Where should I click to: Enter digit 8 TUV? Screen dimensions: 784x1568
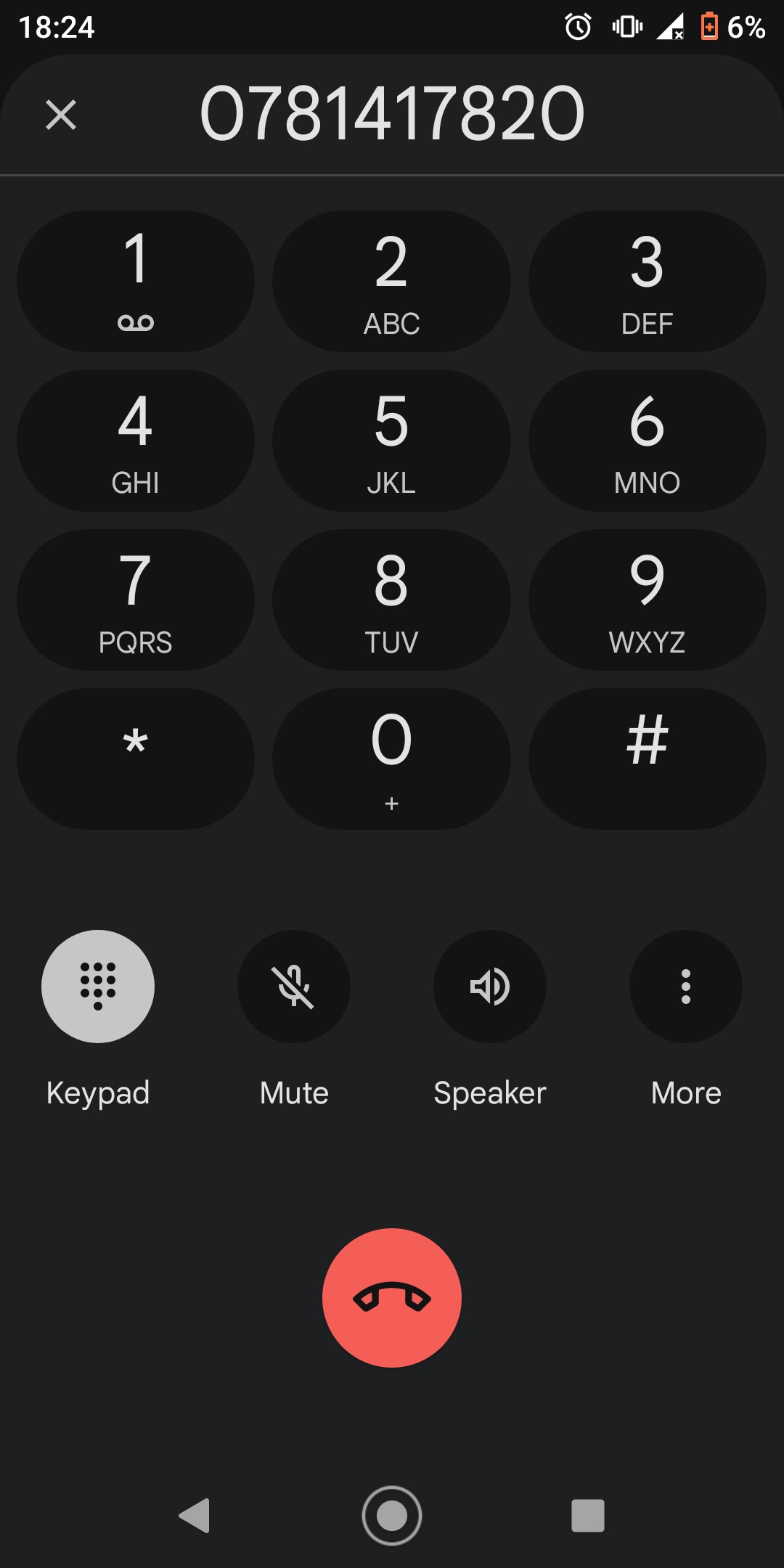(391, 600)
